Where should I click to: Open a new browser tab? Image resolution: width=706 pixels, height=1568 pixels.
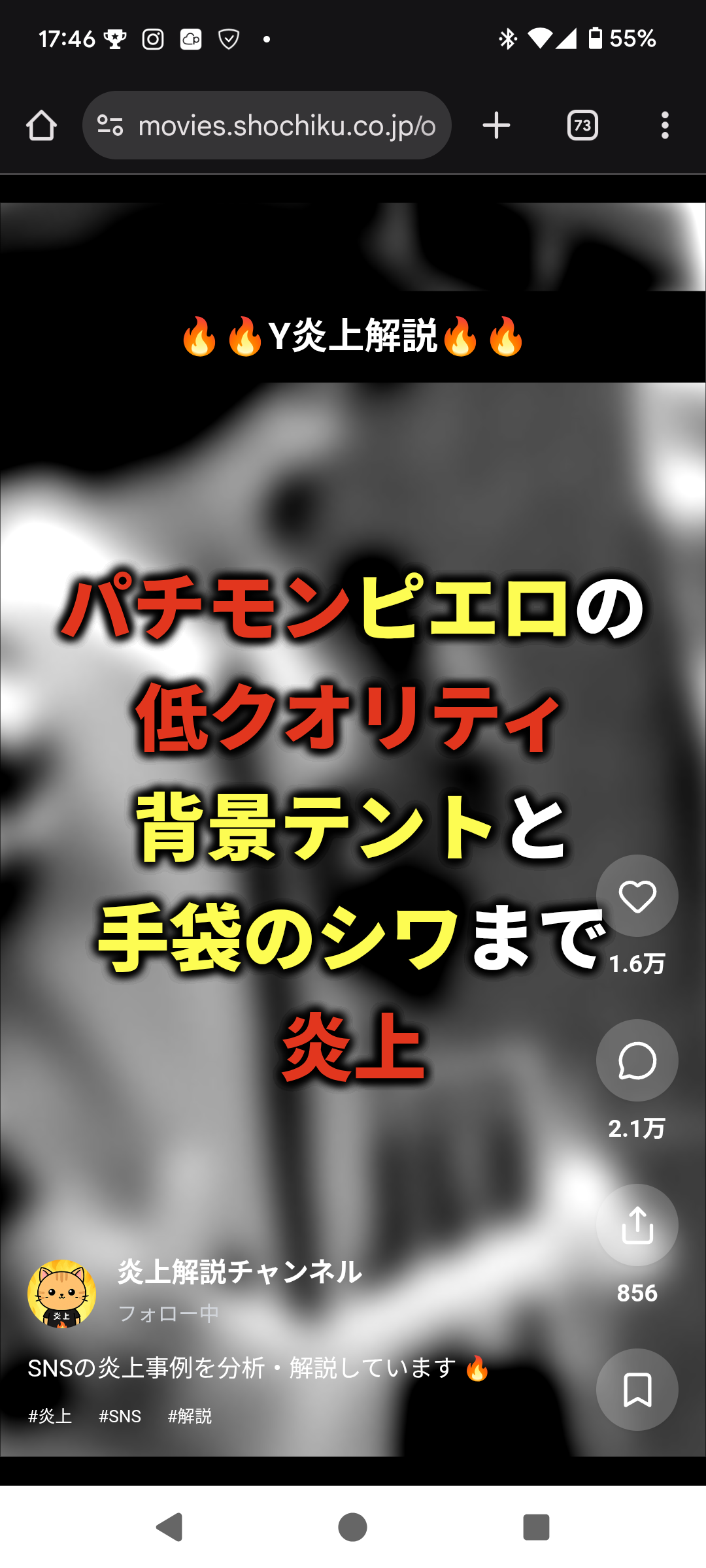pyautogui.click(x=496, y=125)
